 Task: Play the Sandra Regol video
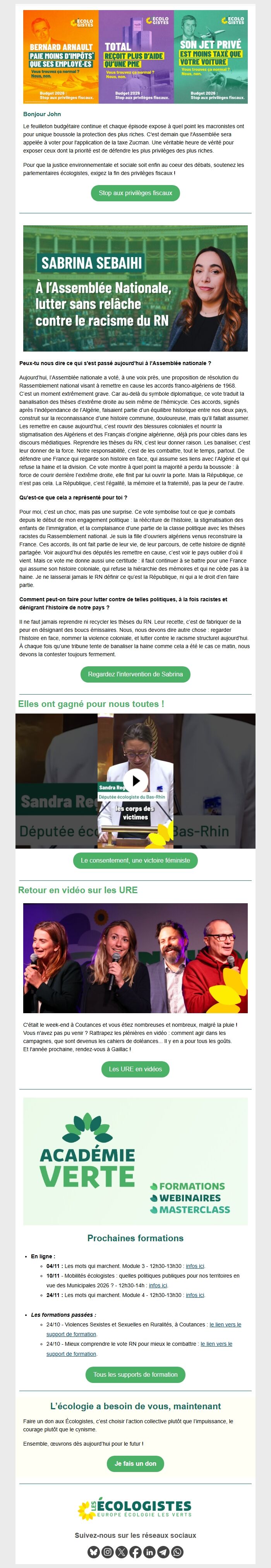[x=135, y=781]
